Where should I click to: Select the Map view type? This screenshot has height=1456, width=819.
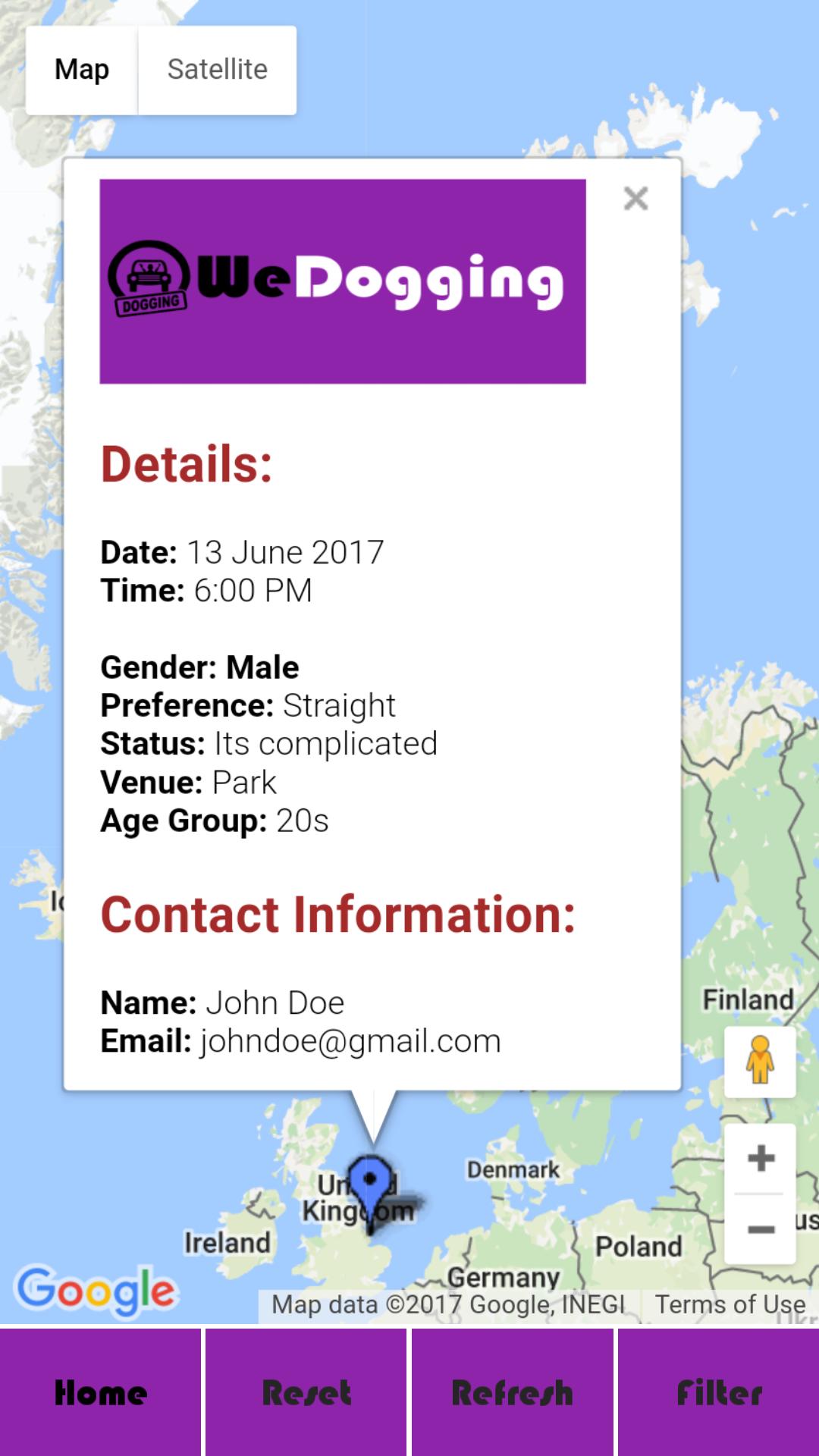pyautogui.click(x=82, y=70)
